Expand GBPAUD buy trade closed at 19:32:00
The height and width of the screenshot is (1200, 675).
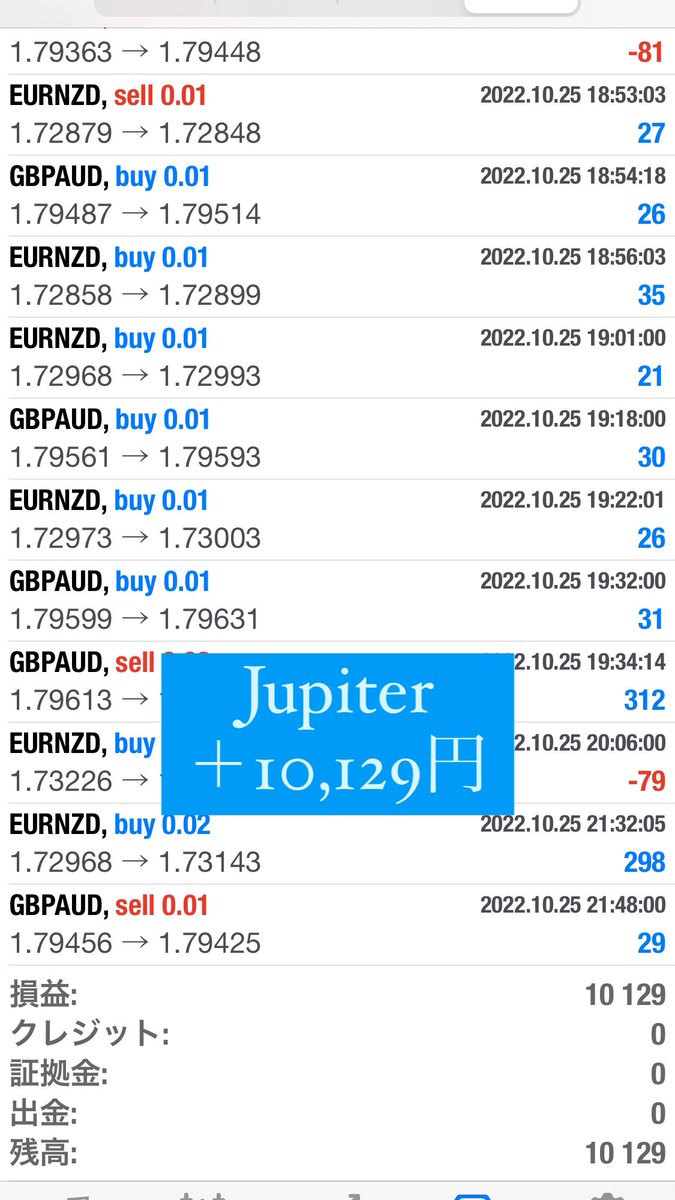point(337,601)
